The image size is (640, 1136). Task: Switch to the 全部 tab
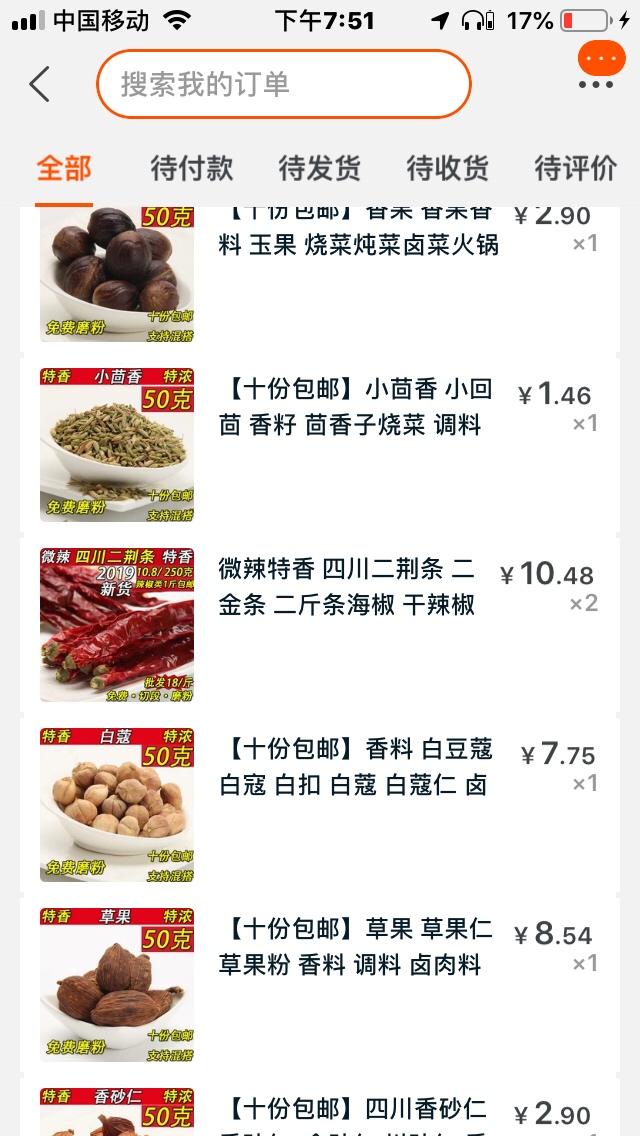64,168
